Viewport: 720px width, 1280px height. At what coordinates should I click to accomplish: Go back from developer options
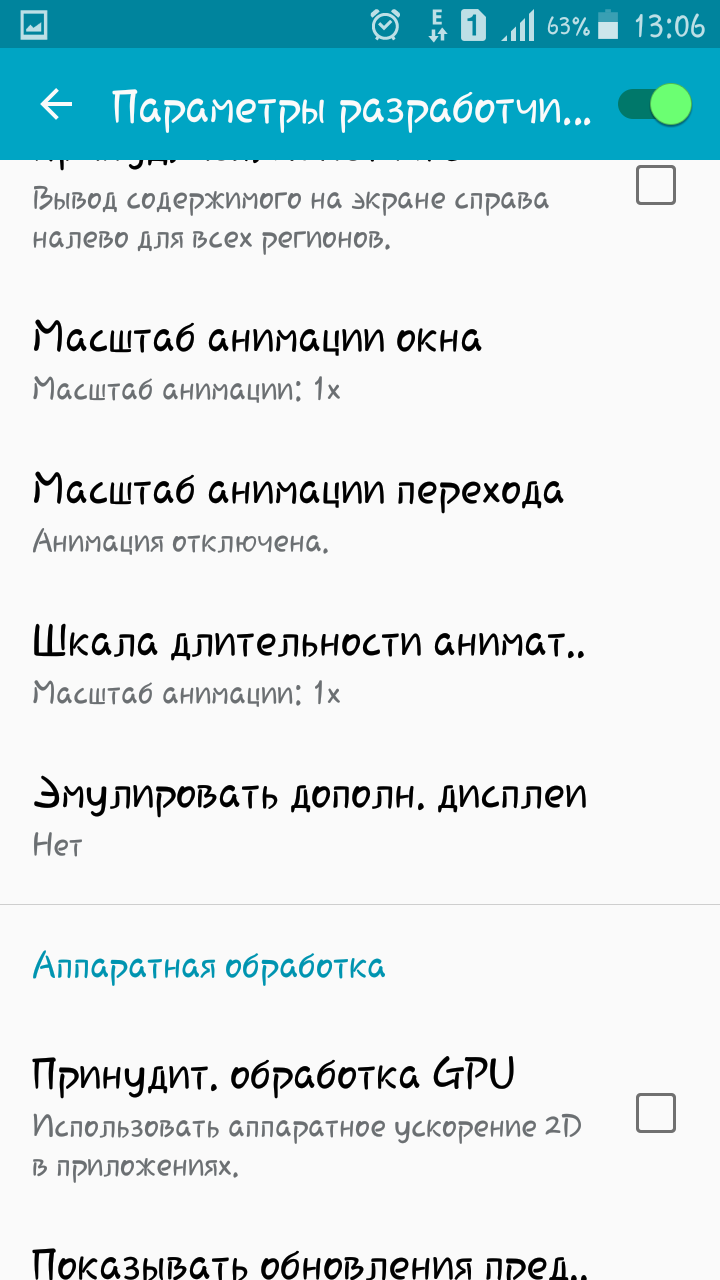tap(56, 105)
